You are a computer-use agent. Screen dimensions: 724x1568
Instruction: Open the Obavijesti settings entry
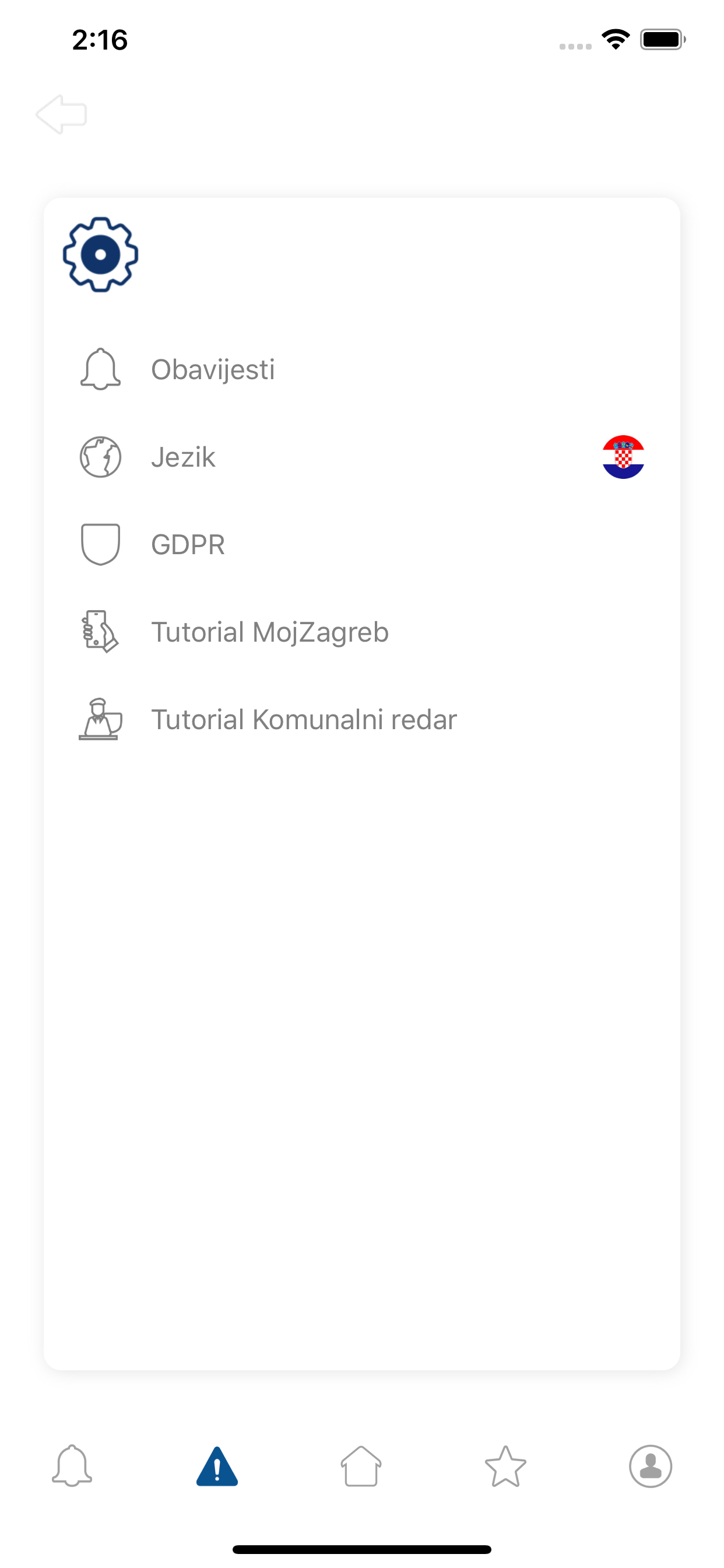pos(214,368)
